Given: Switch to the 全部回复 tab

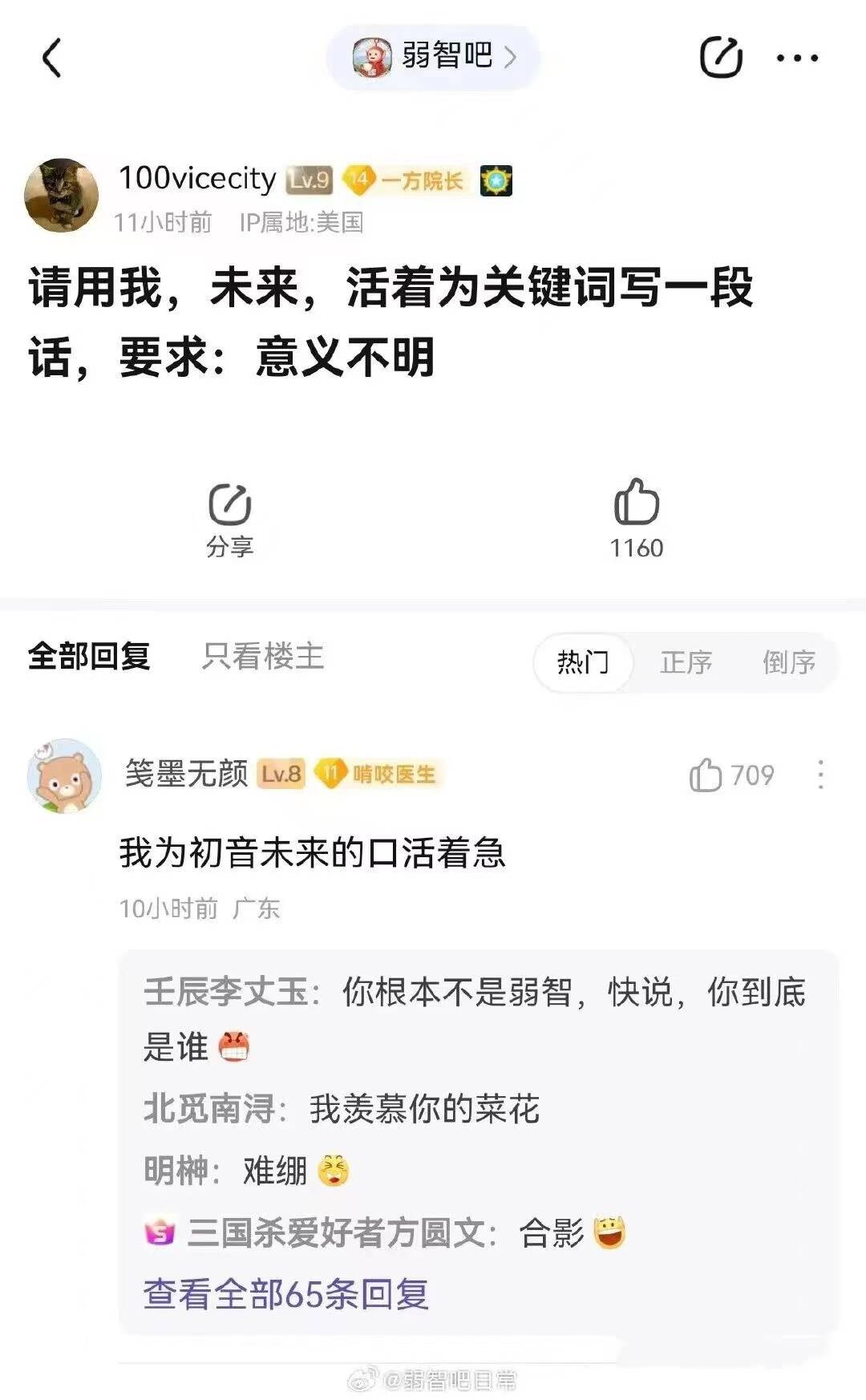Looking at the screenshot, I should point(89,657).
